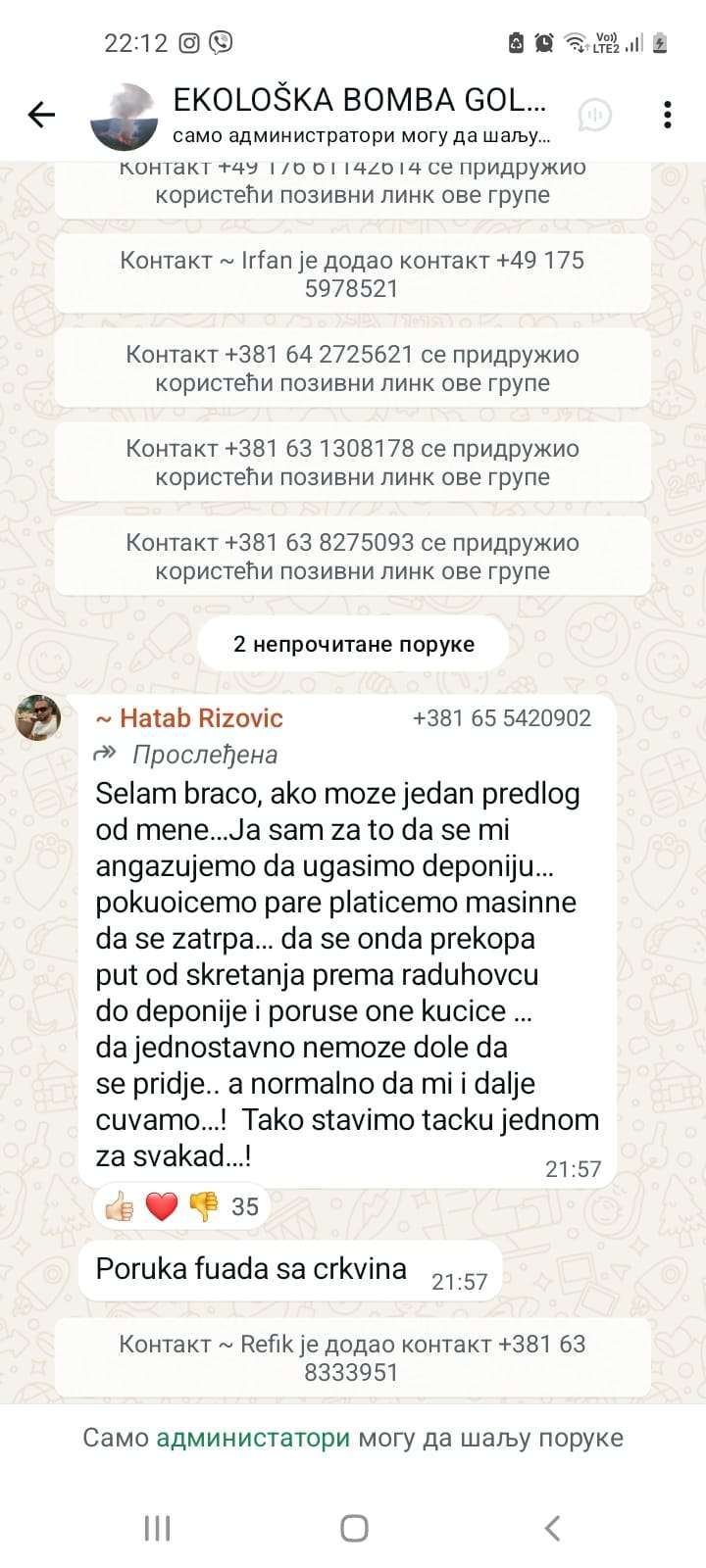Tap the system home button
706x1568 pixels.
(x=353, y=1528)
